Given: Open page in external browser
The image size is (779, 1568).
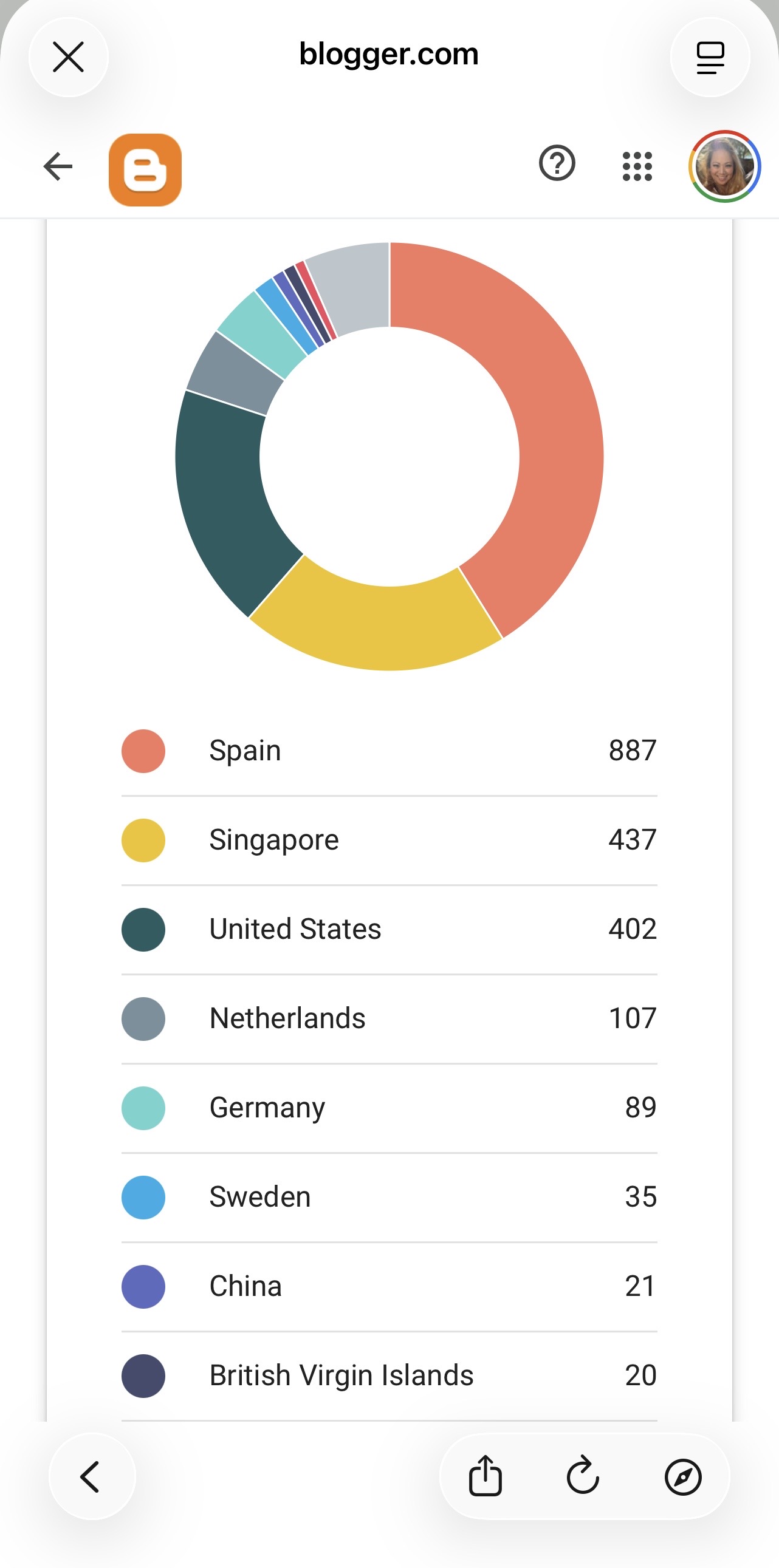Looking at the screenshot, I should point(683,1477).
